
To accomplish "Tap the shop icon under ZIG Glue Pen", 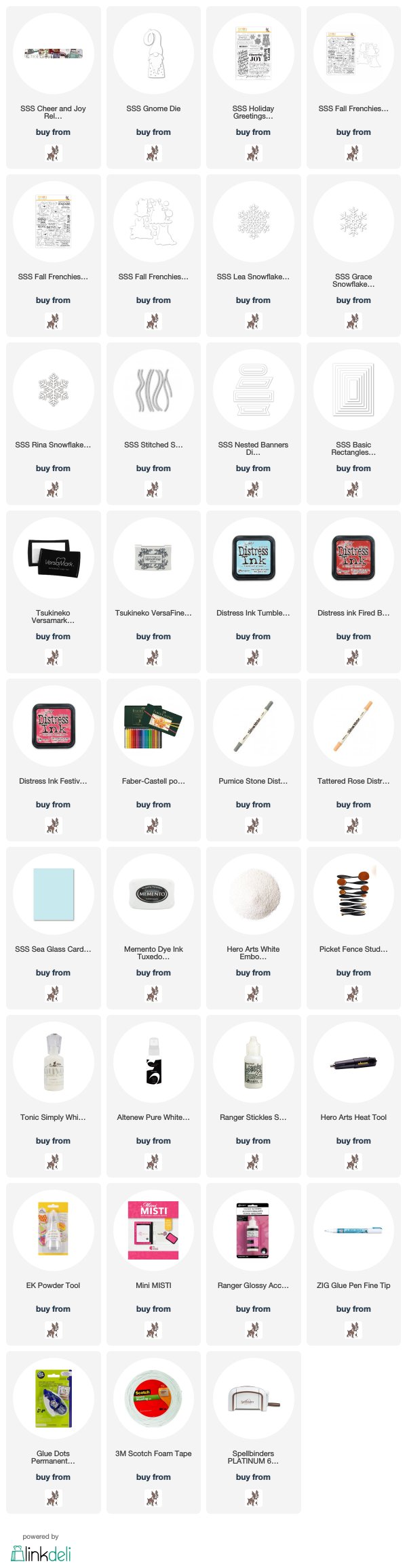I will click(x=353, y=1330).
